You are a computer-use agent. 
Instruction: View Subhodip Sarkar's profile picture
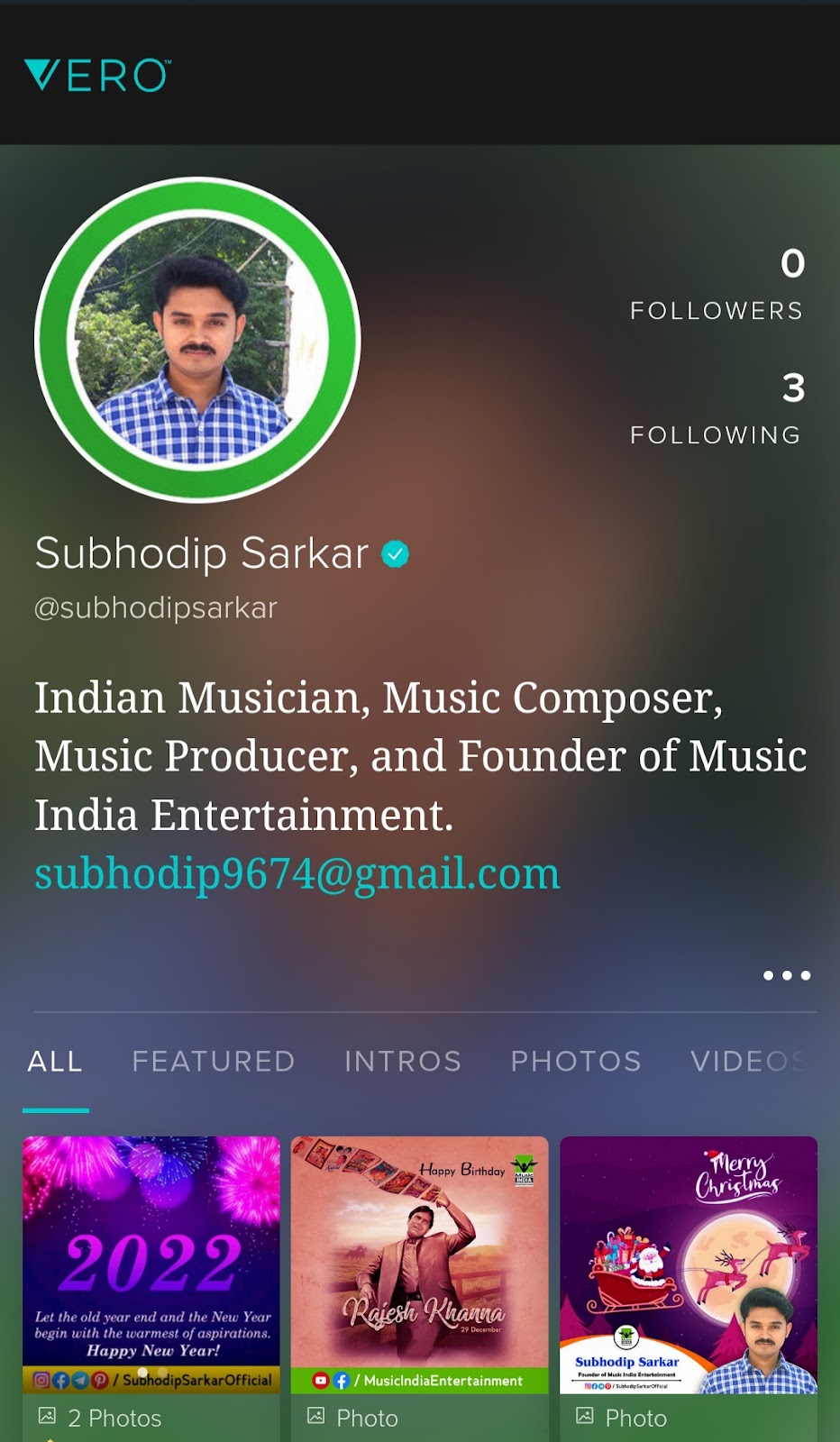(197, 340)
